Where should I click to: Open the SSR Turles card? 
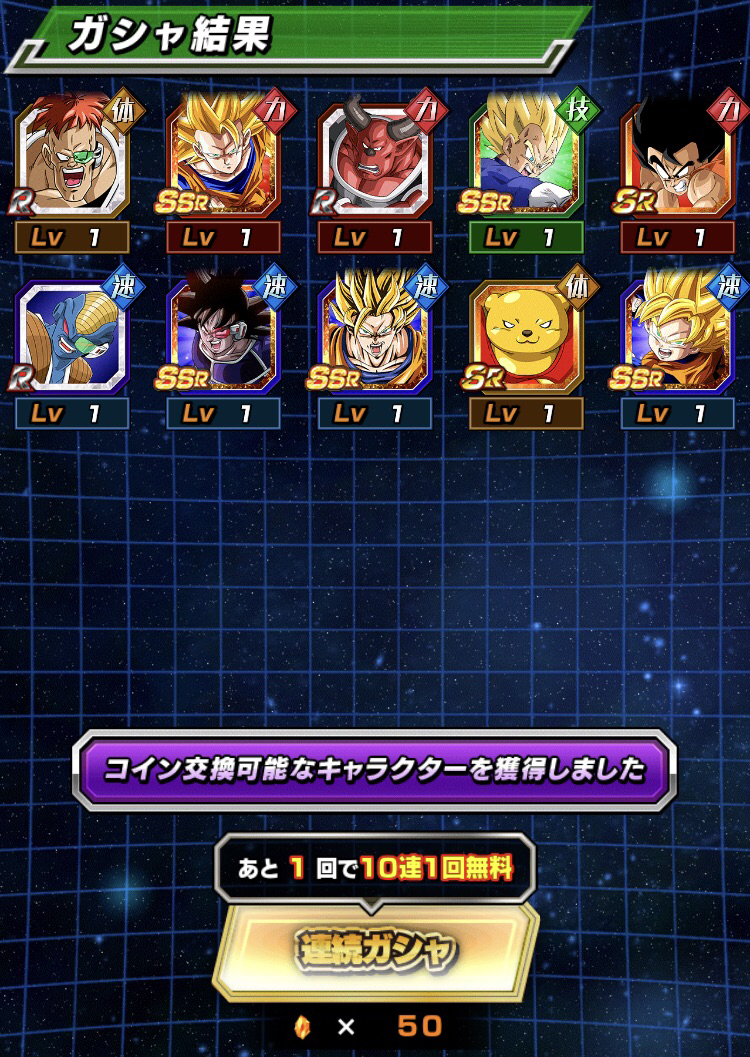point(223,338)
